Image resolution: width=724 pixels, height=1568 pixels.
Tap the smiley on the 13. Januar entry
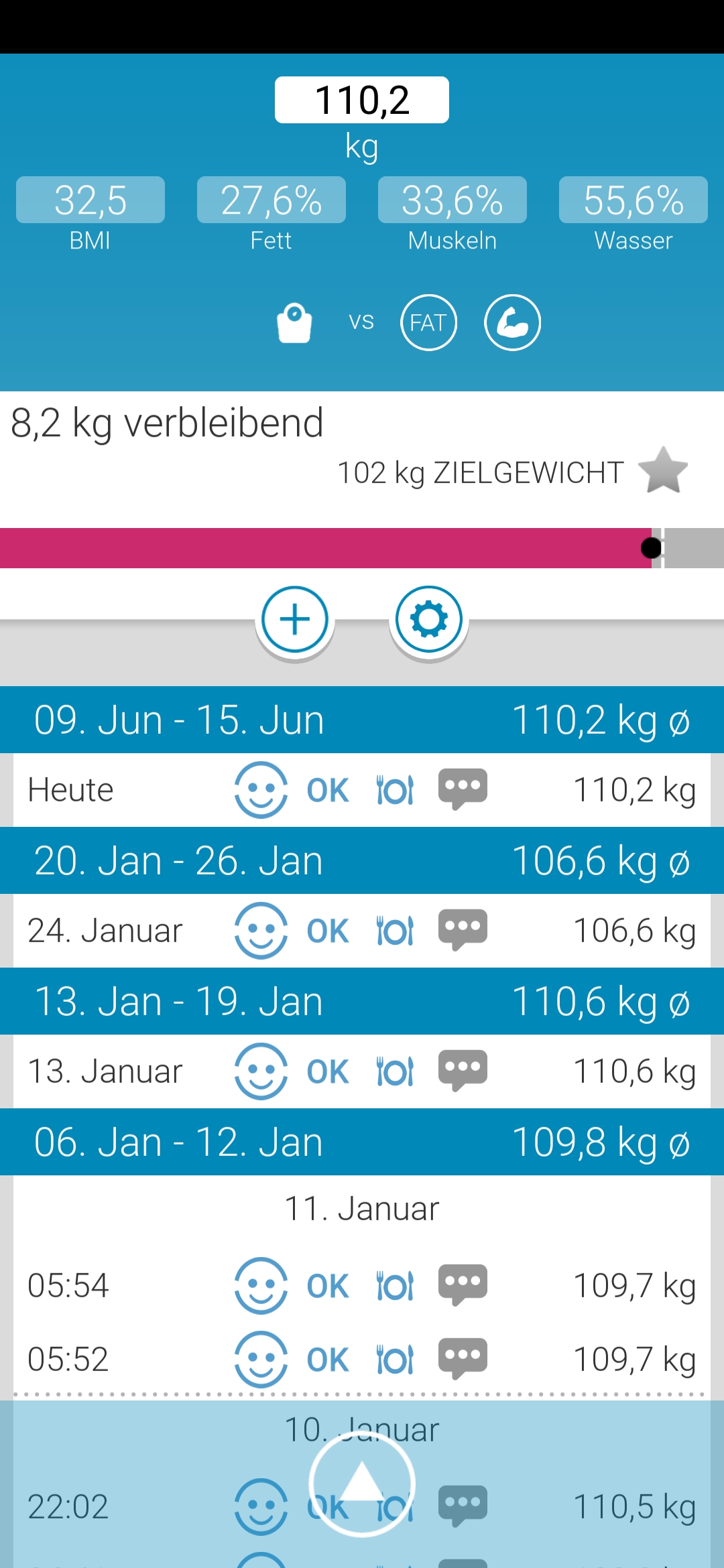coord(261,1071)
